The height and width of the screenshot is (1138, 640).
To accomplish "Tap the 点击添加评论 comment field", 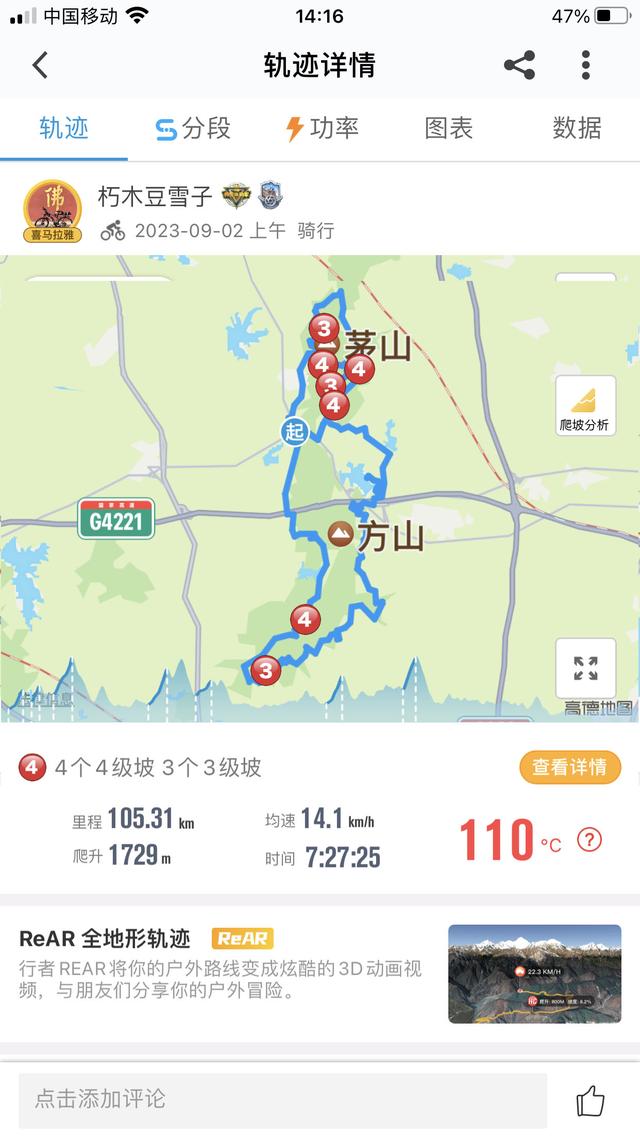I will 283,1100.
